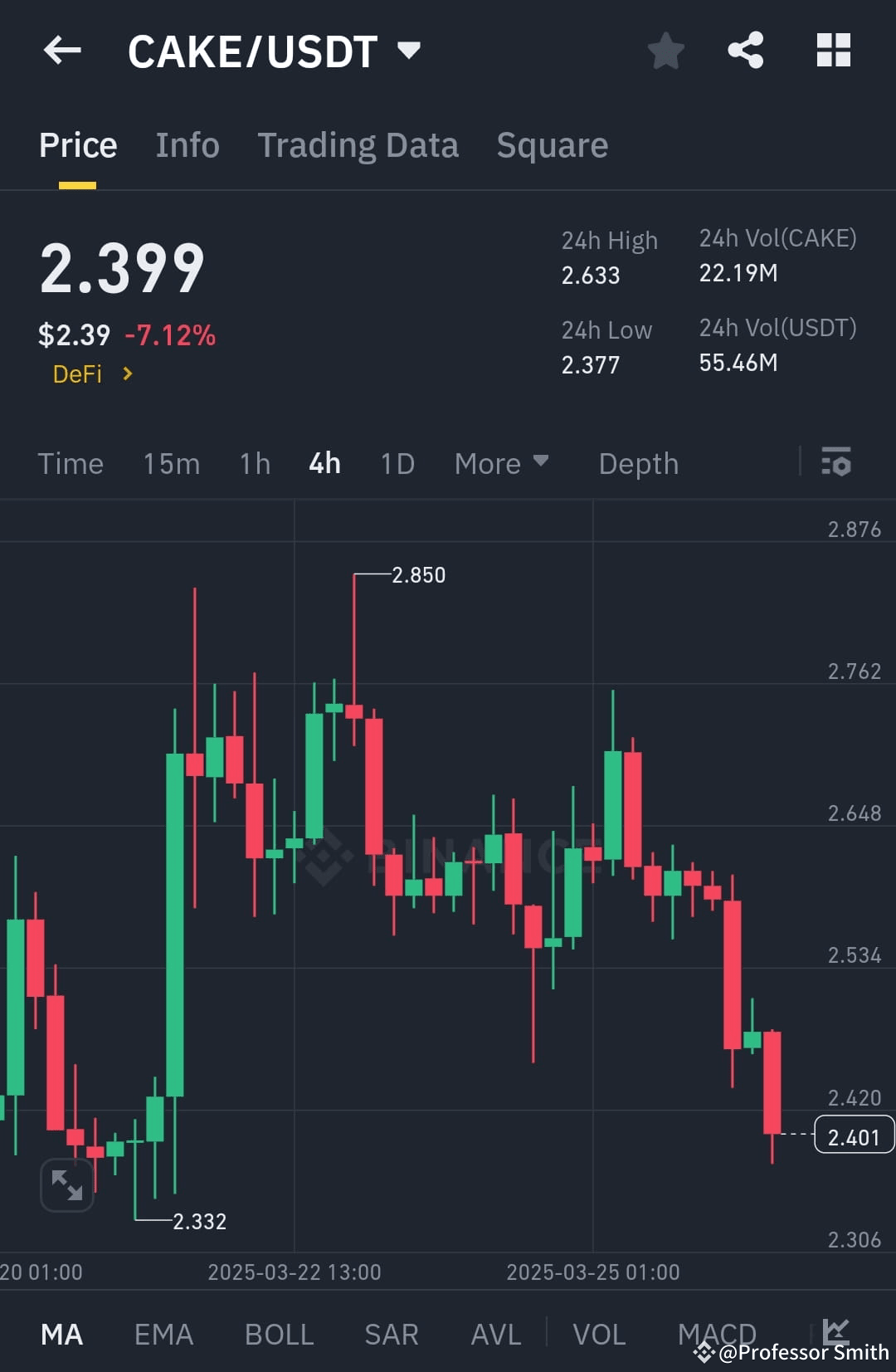Switch to the Info tab
The height and width of the screenshot is (1372, 896).
tap(187, 144)
